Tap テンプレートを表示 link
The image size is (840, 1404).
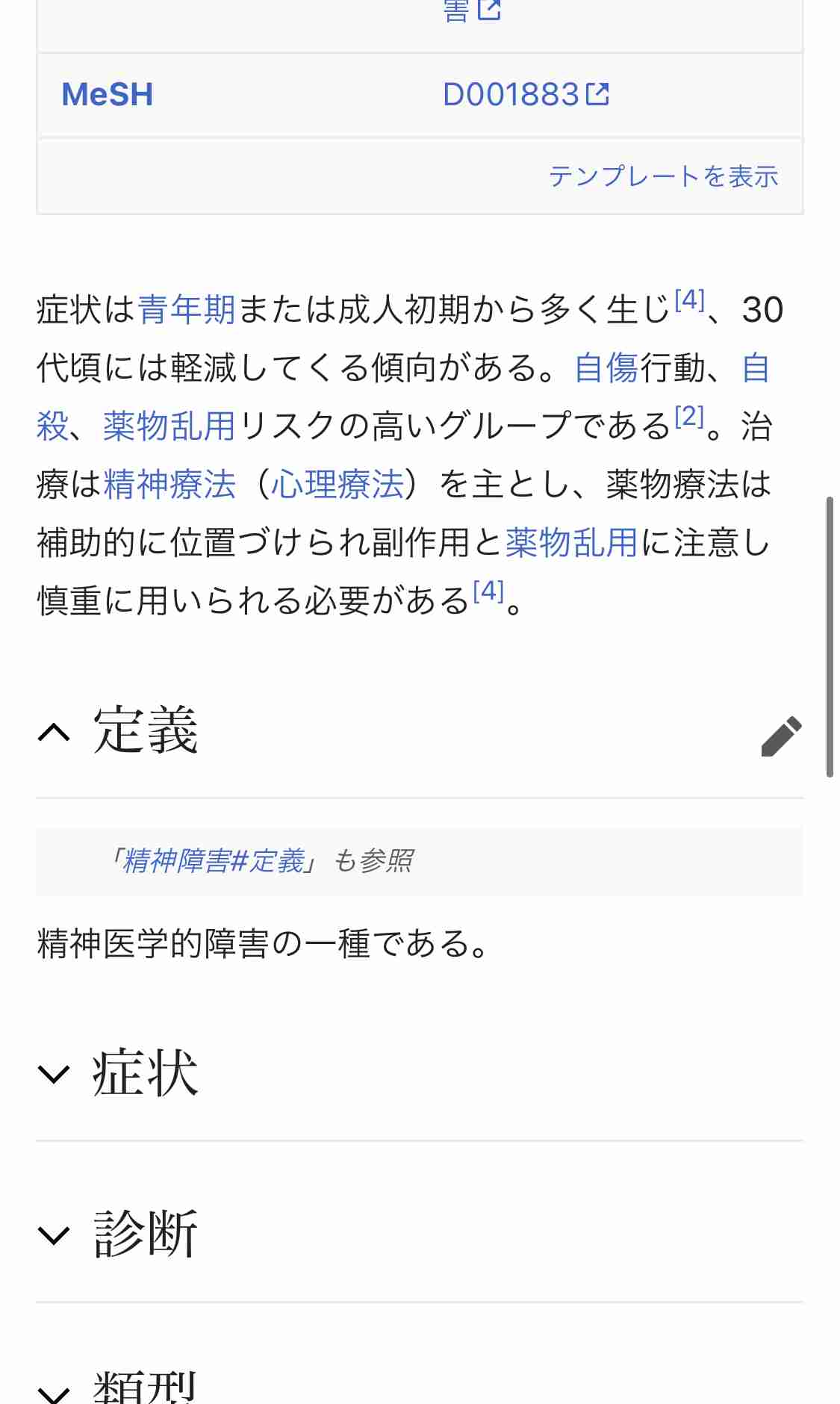pyautogui.click(x=664, y=176)
